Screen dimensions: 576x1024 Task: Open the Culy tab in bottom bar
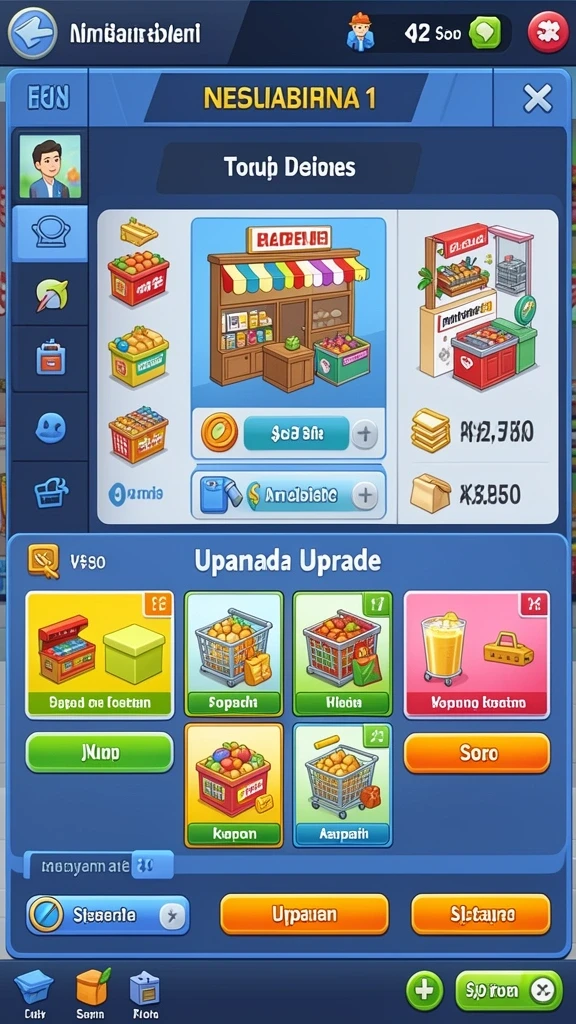34,995
